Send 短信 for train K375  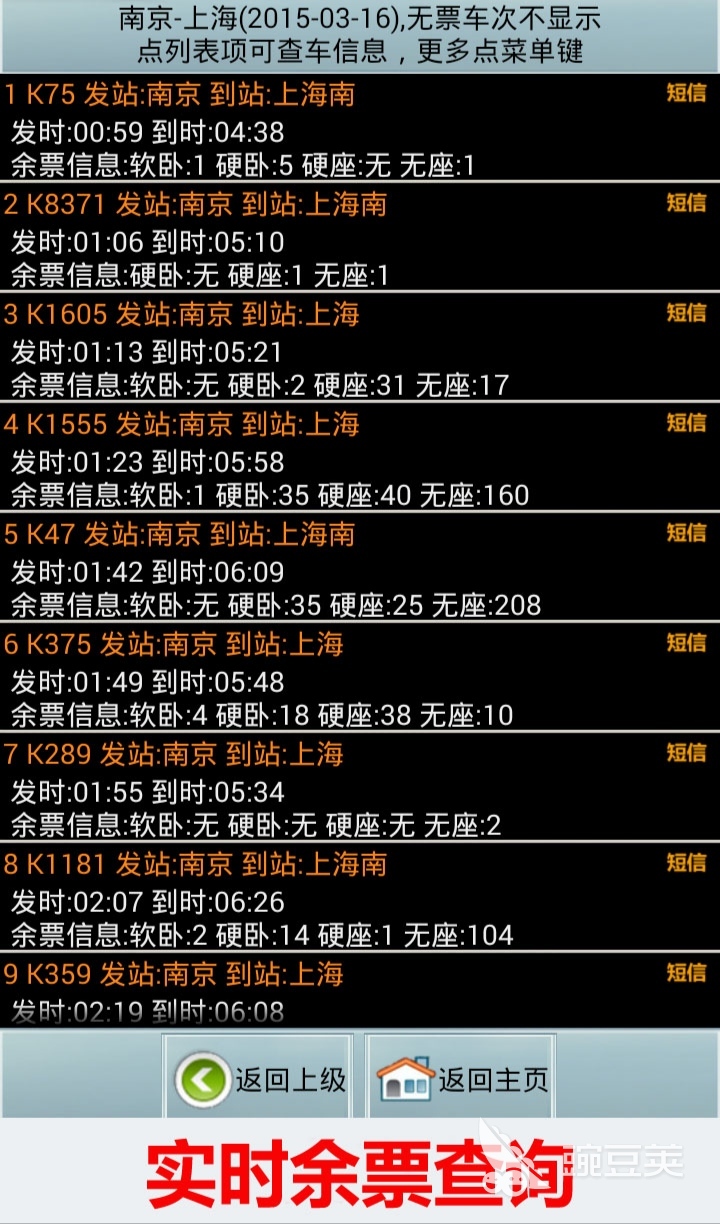coord(686,643)
